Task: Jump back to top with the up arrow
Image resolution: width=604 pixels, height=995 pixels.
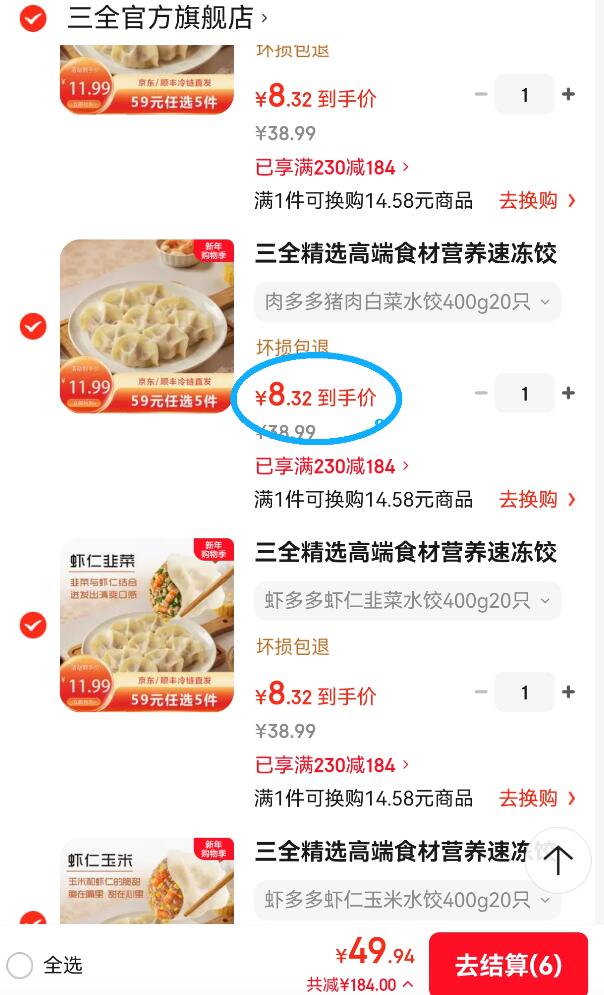Action: pyautogui.click(x=557, y=860)
